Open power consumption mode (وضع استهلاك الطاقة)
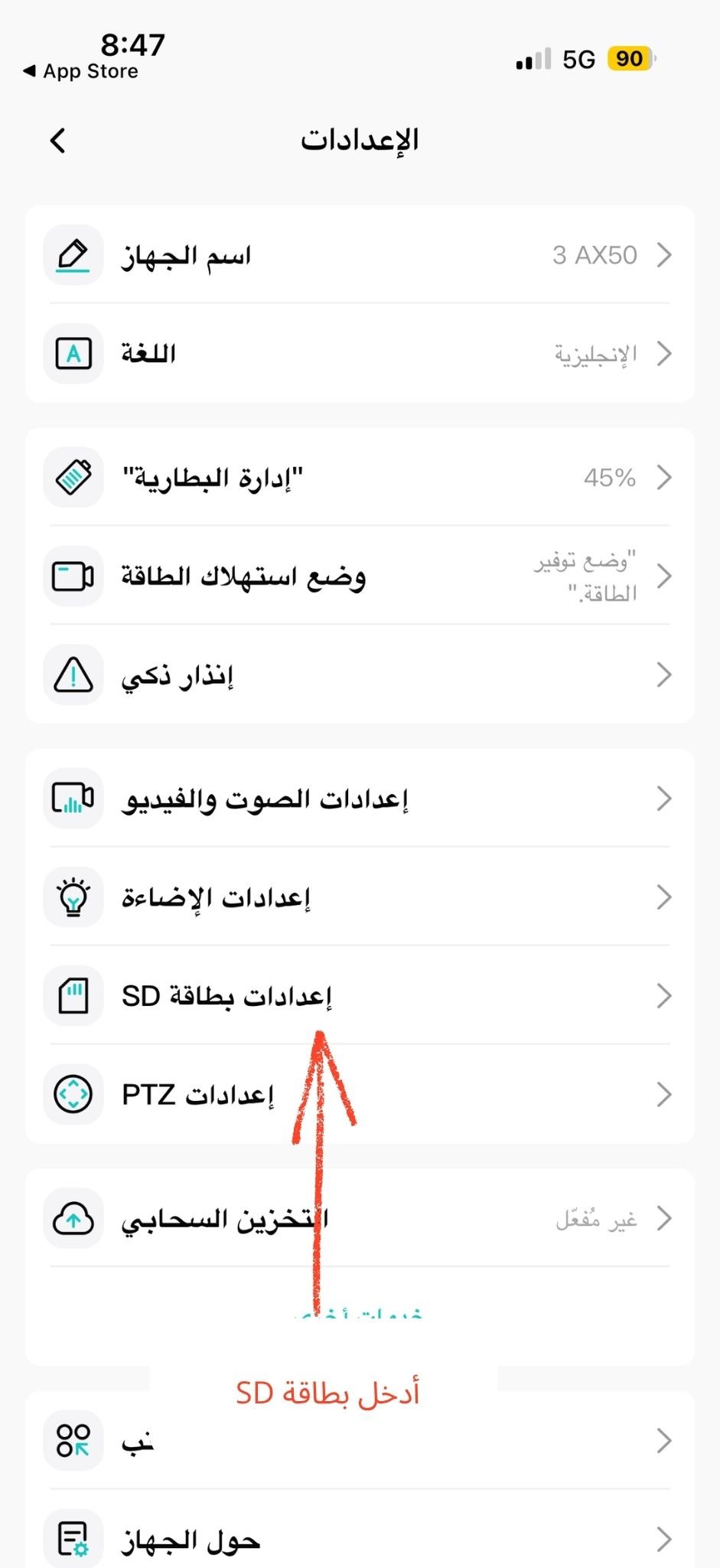Viewport: 720px width, 1568px height. click(360, 577)
